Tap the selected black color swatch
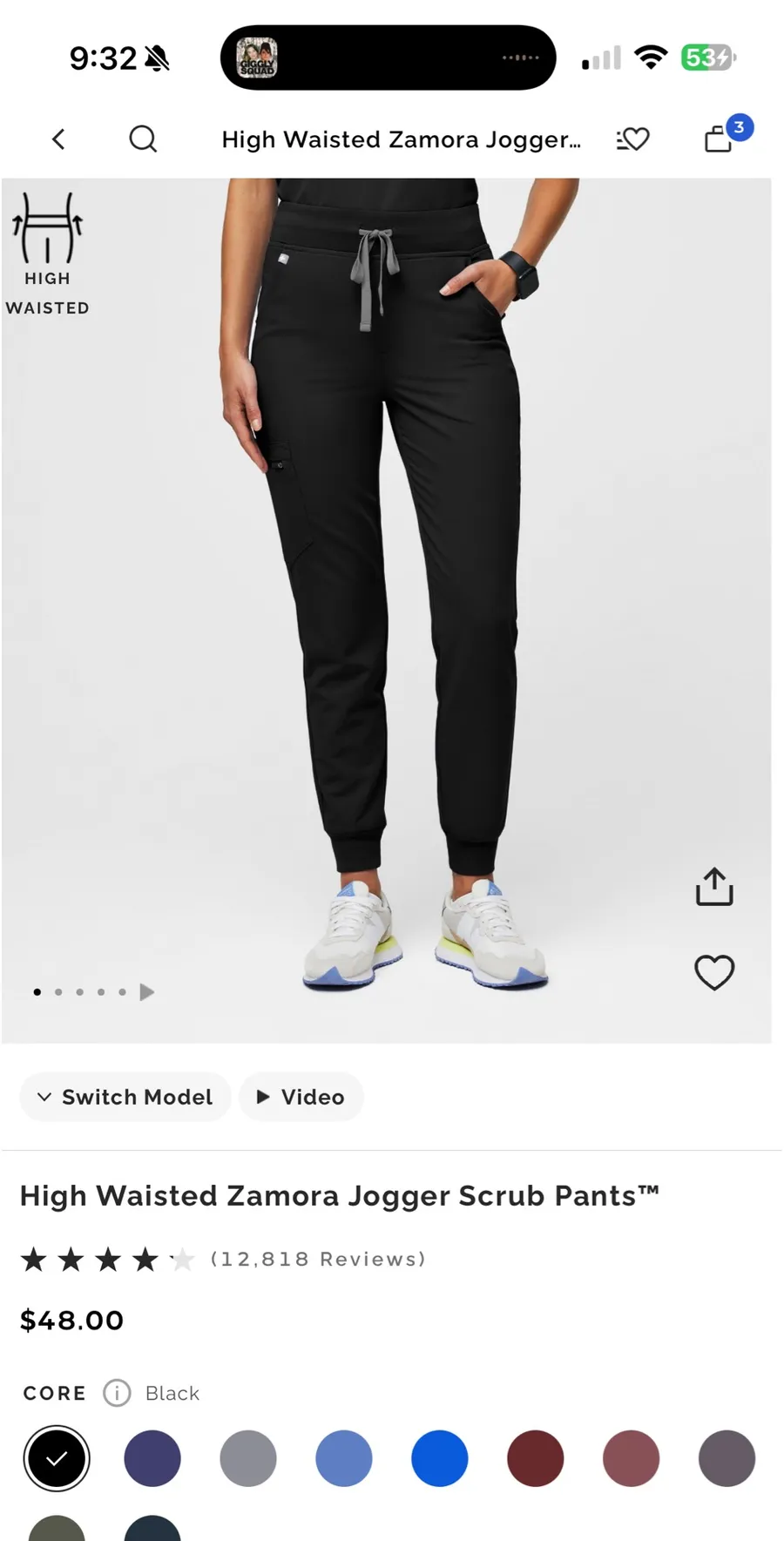This screenshot has width=784, height=1541. coord(57,1458)
